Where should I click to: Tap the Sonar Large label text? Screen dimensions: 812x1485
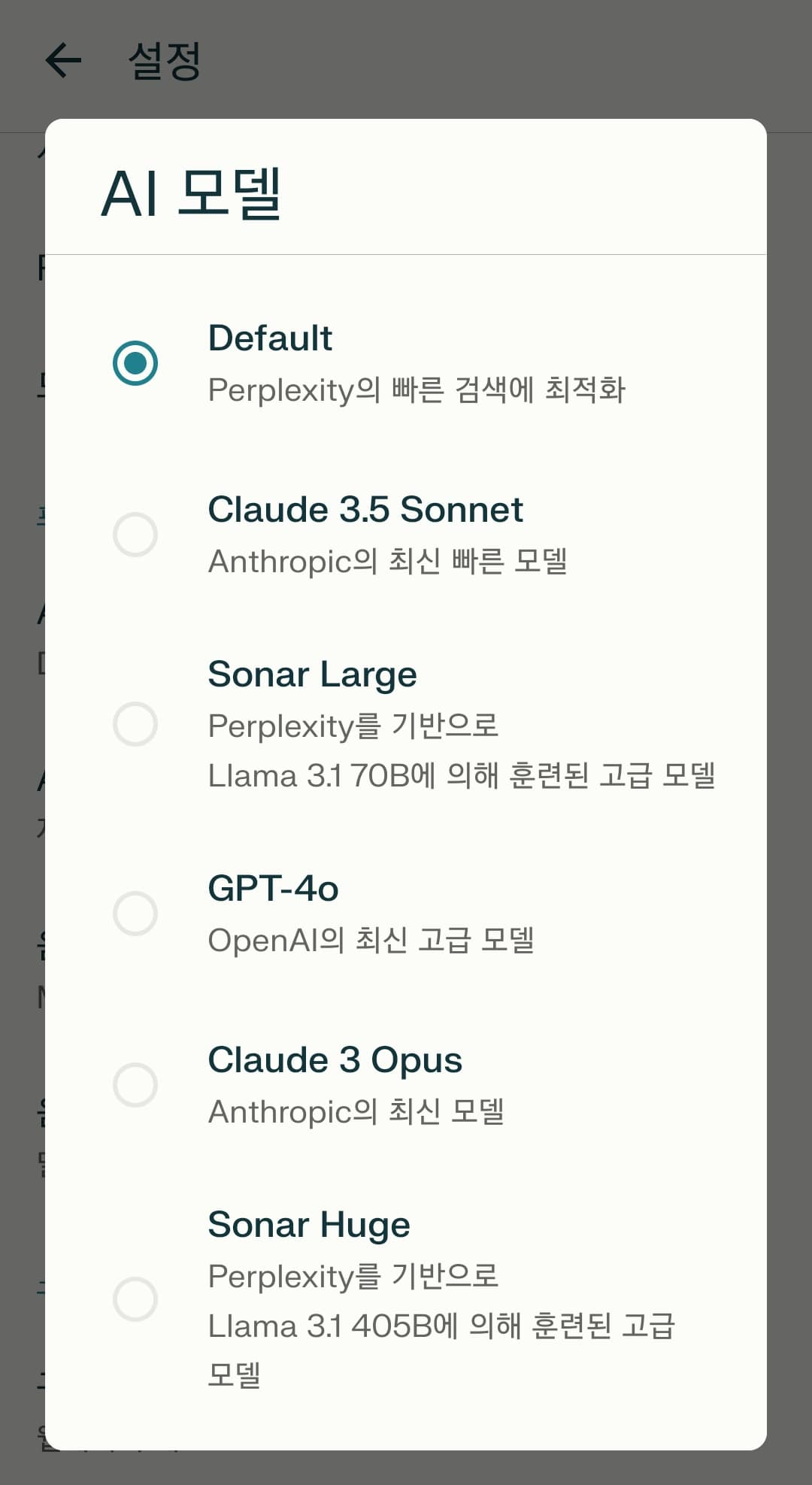(311, 674)
